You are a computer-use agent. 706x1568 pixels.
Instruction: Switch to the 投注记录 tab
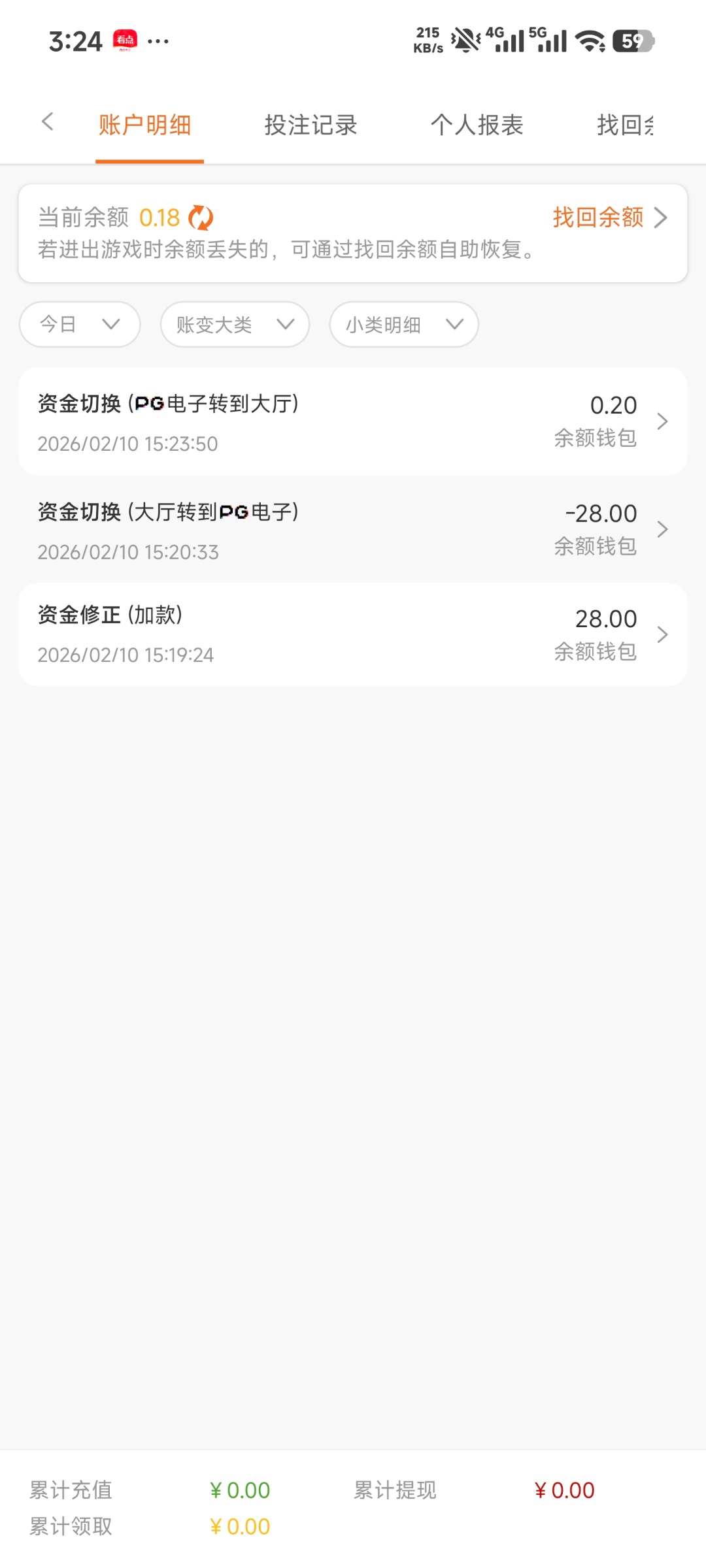pyautogui.click(x=311, y=125)
